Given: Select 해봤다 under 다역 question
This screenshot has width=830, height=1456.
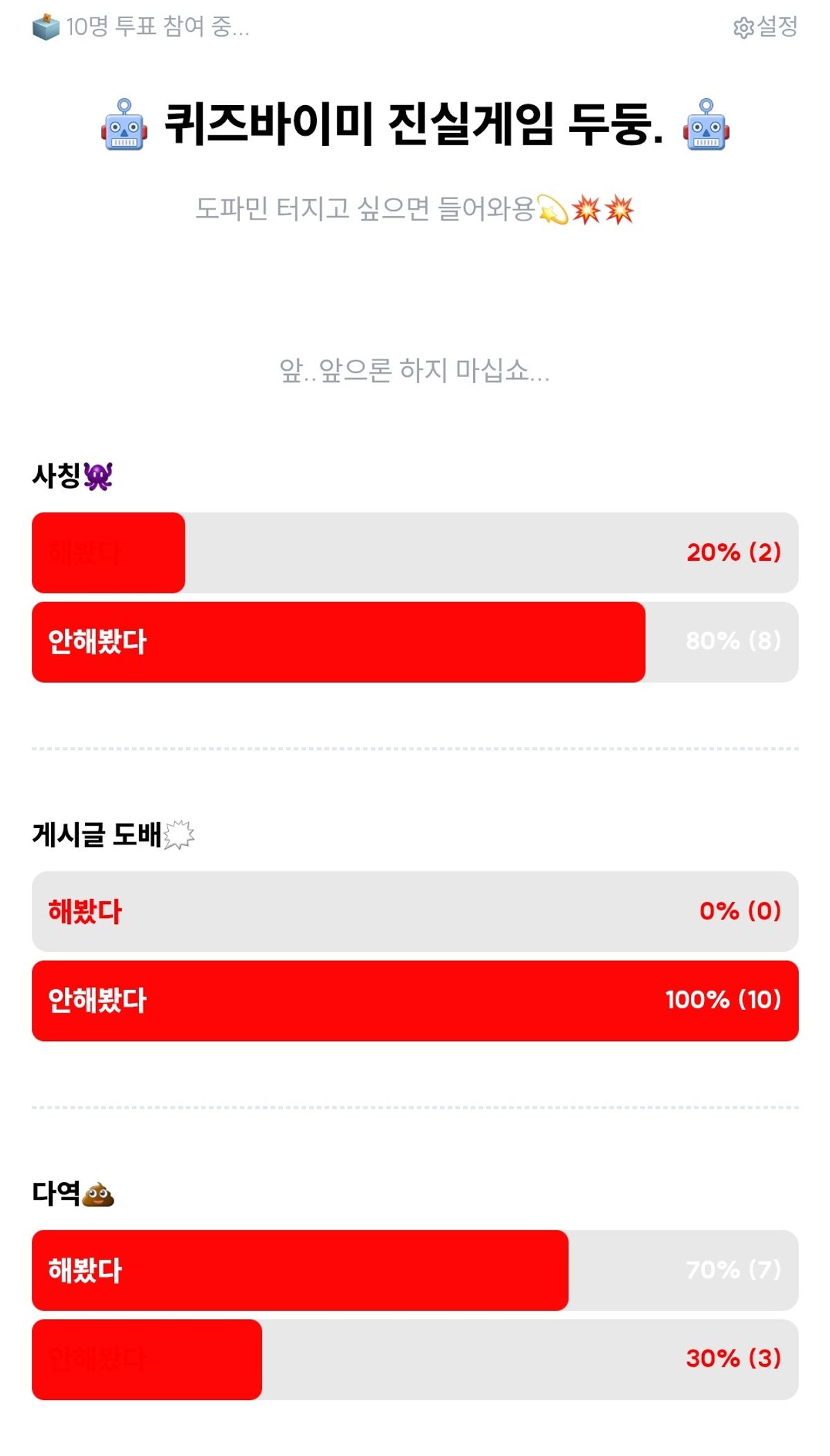Looking at the screenshot, I should (415, 1270).
